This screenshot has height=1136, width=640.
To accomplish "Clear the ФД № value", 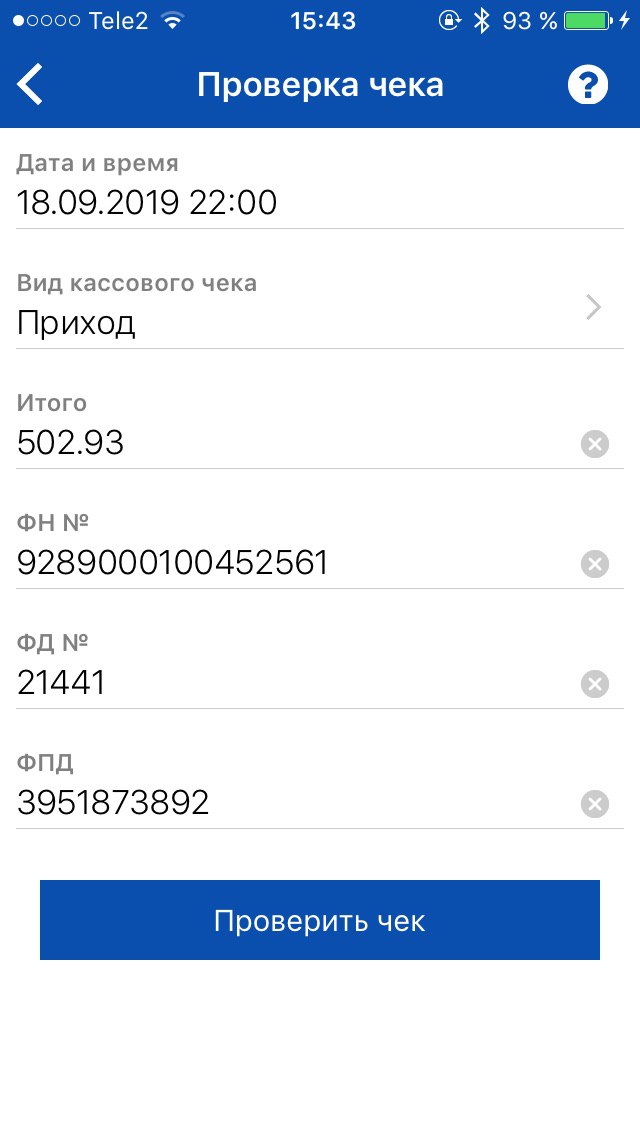I will tap(594, 684).
